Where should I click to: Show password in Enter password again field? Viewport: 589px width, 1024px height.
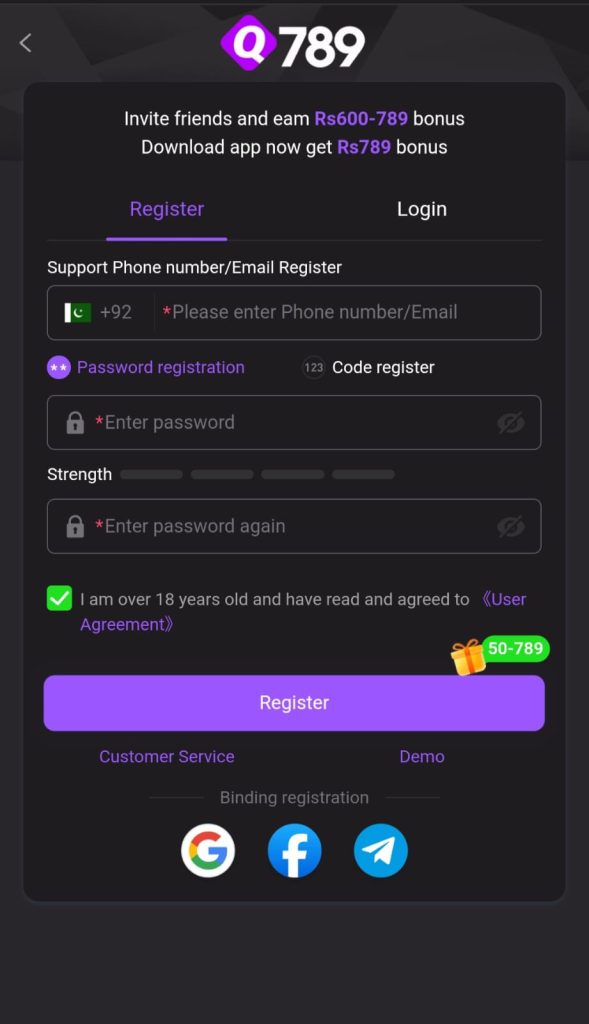coord(511,526)
